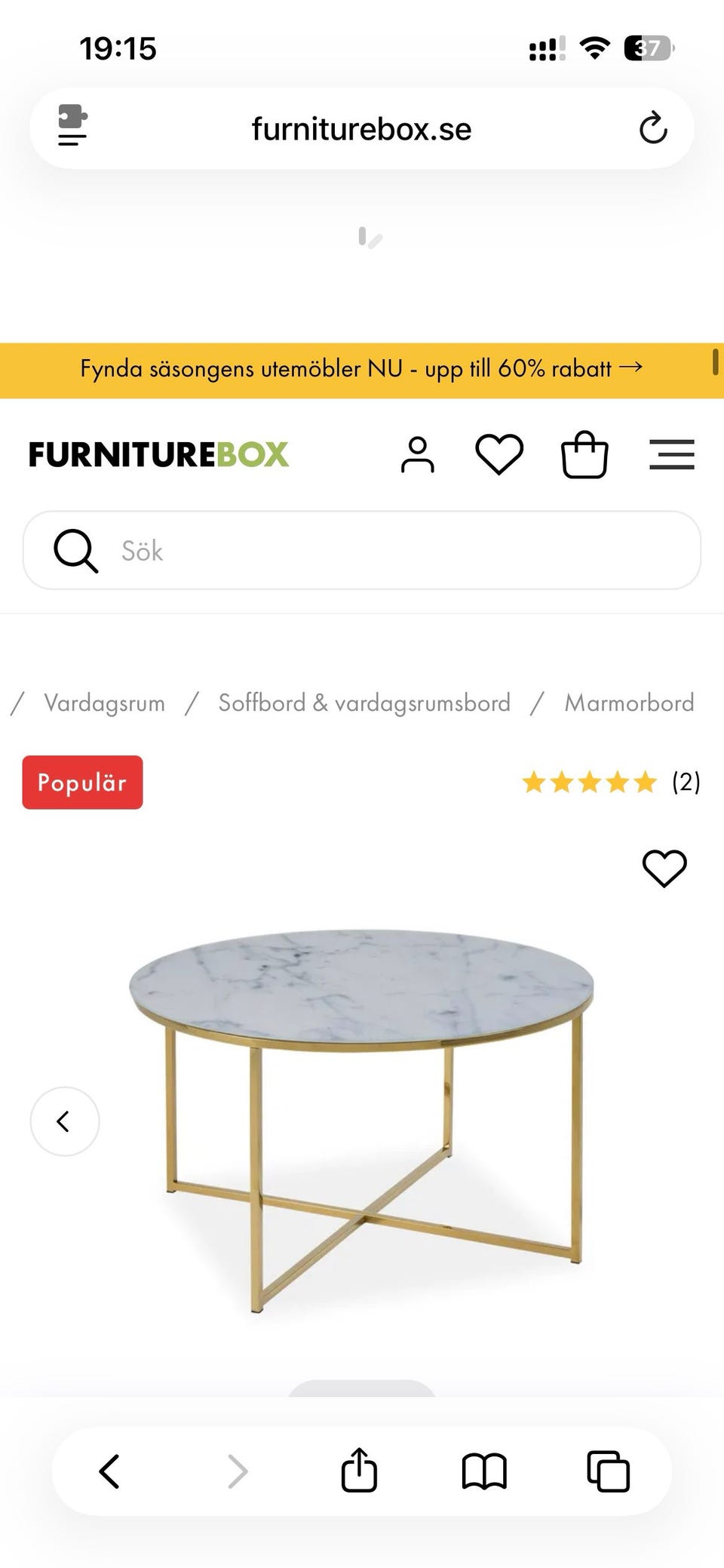Open the wishlist heart icon in header
The image size is (724, 1568).
499,454
